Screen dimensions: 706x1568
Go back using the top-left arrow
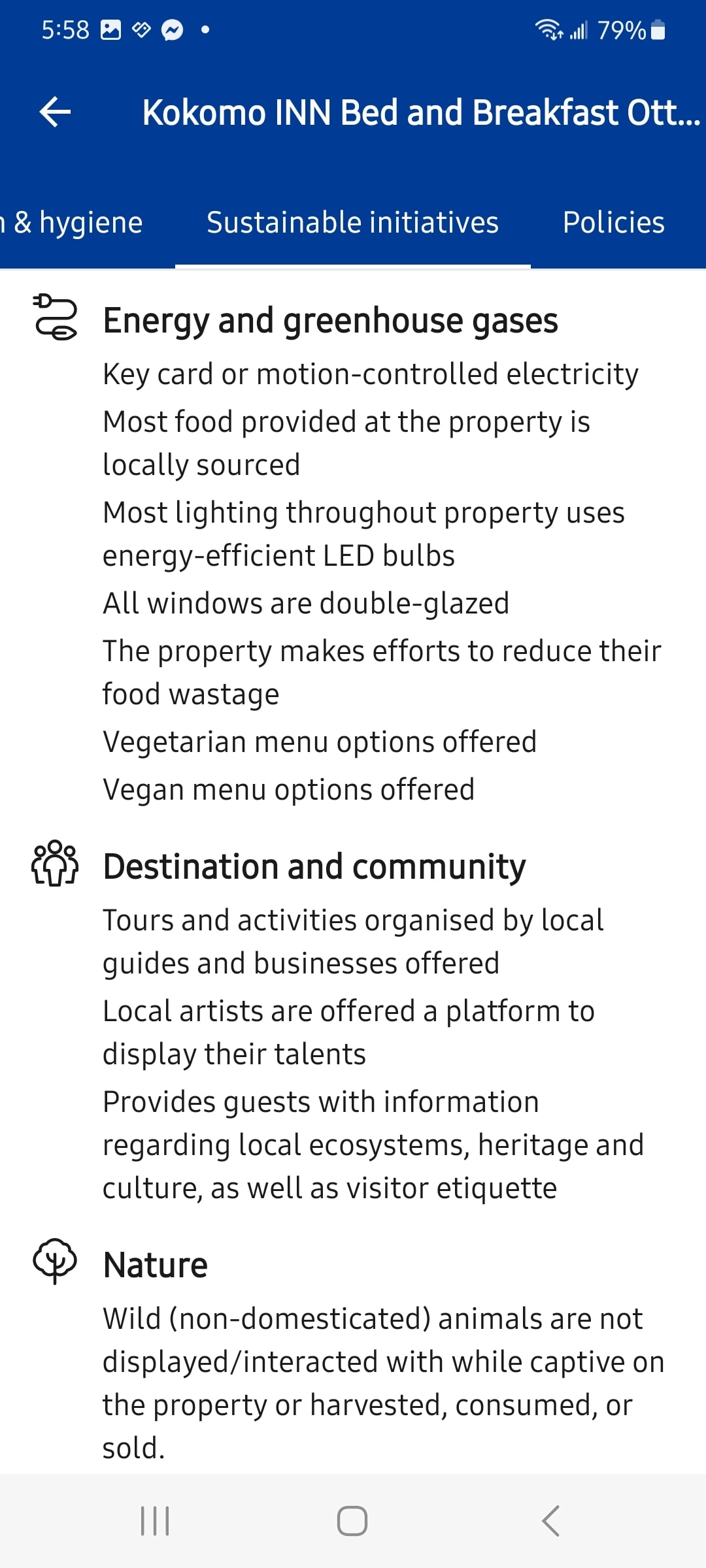click(55, 112)
